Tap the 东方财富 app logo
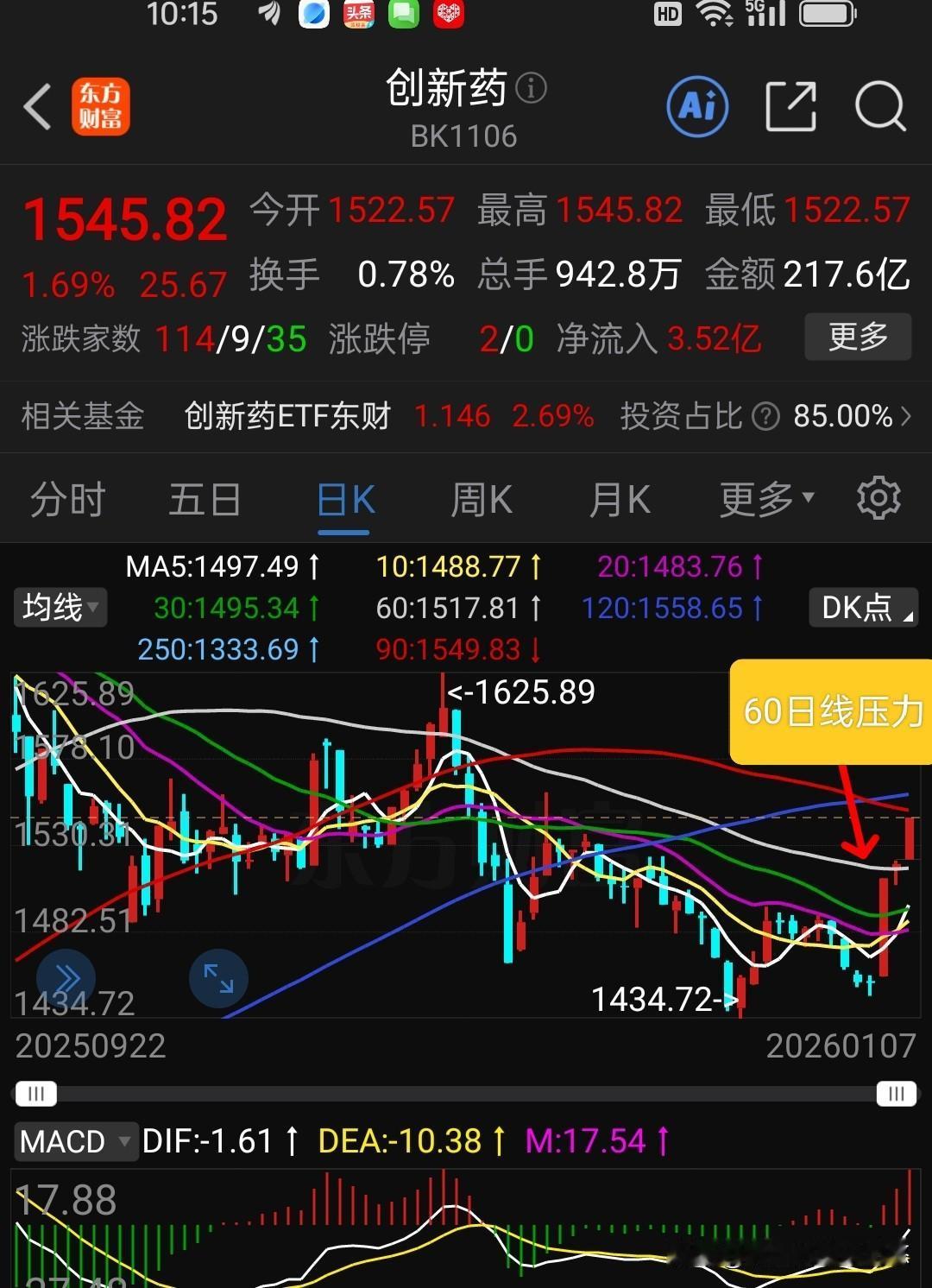 coord(101,104)
